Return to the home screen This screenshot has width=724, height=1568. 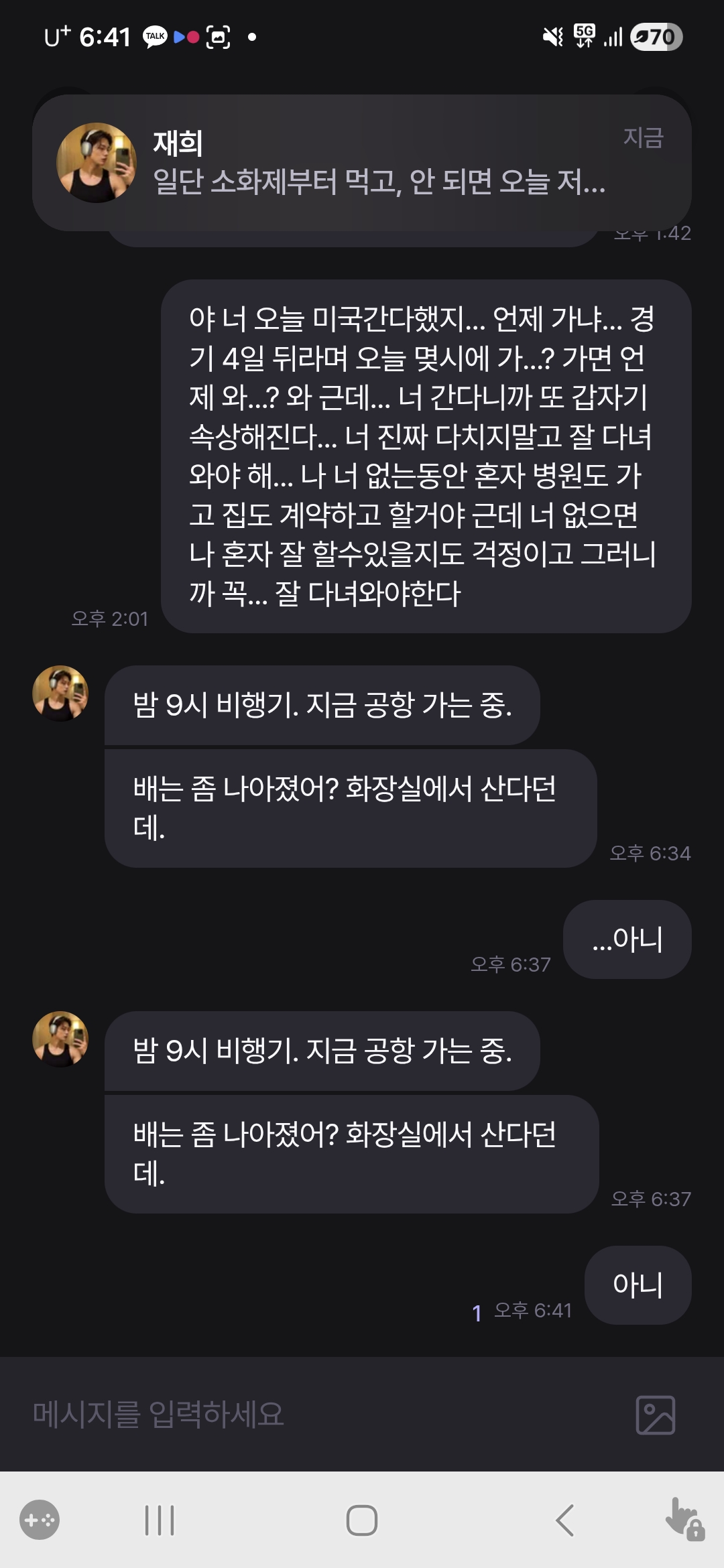pyautogui.click(x=362, y=1520)
